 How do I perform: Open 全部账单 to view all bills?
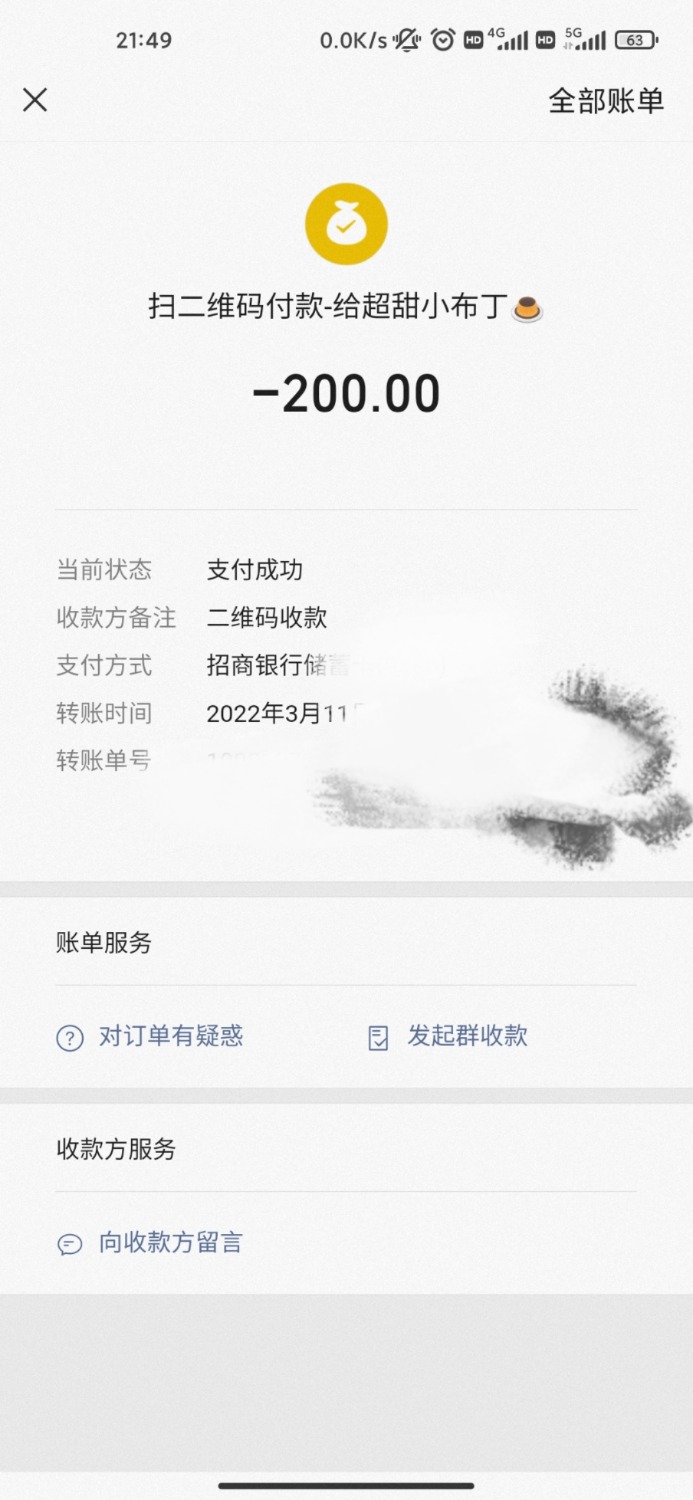coord(605,101)
